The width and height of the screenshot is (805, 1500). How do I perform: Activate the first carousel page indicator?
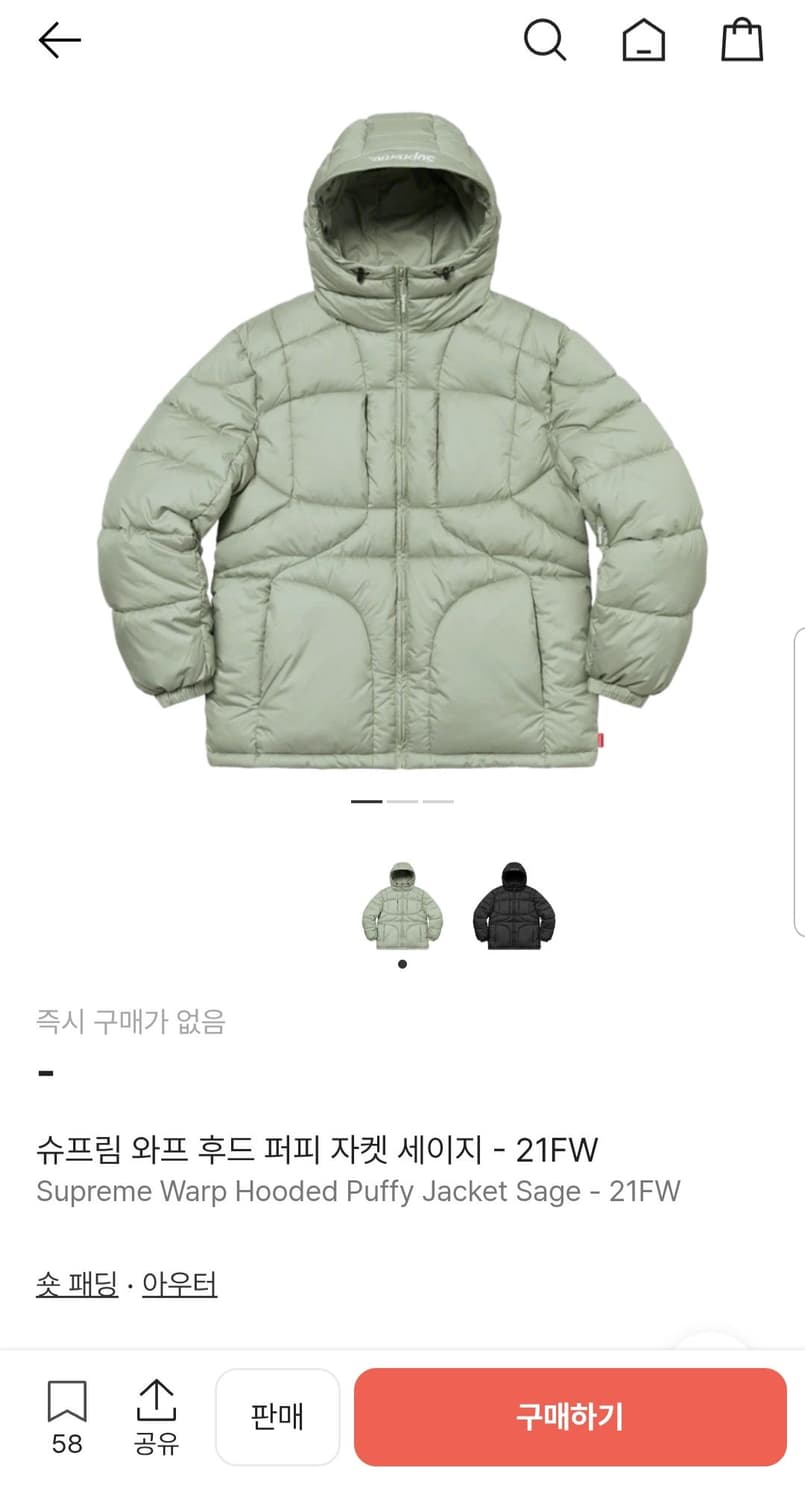367,802
